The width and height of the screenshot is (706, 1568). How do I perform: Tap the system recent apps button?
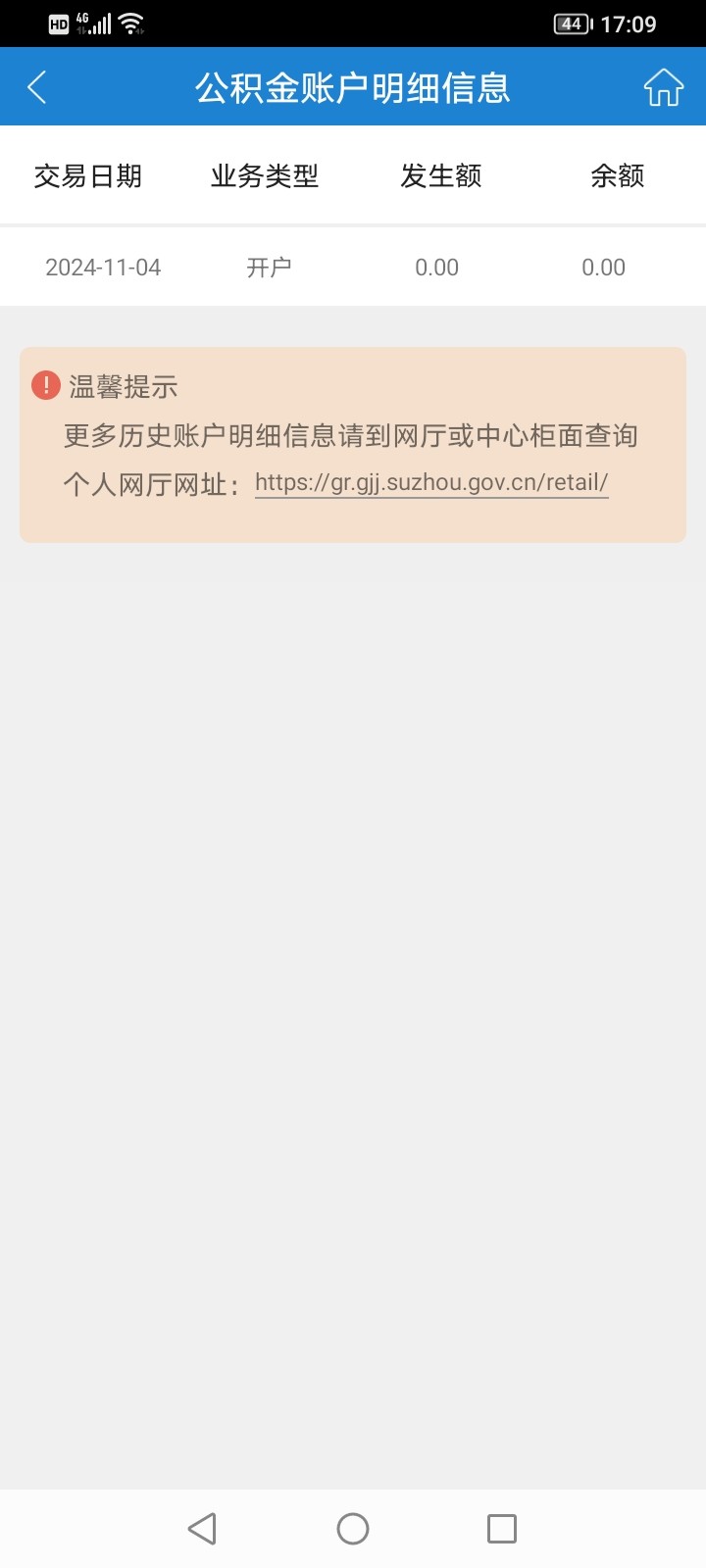click(502, 1529)
